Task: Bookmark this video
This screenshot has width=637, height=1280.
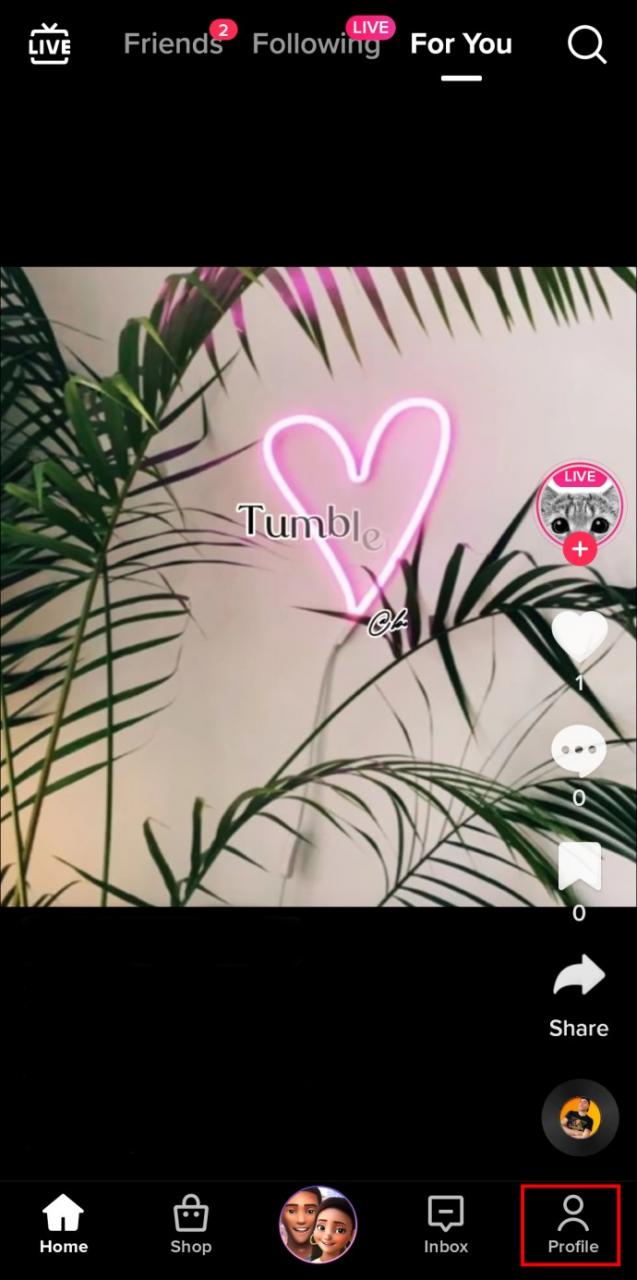Action: (x=579, y=867)
